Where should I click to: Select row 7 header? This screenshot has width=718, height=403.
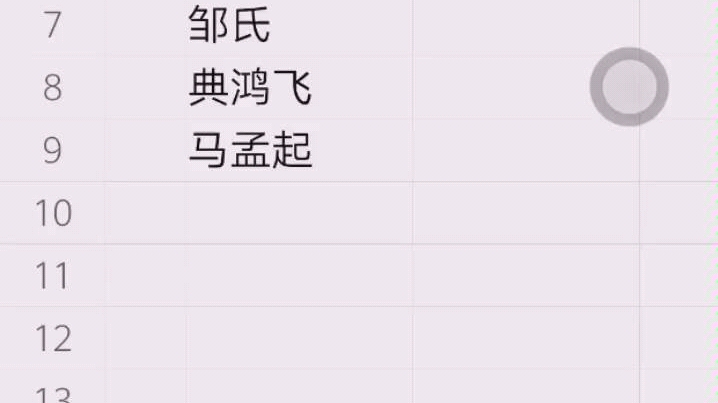coord(52,26)
